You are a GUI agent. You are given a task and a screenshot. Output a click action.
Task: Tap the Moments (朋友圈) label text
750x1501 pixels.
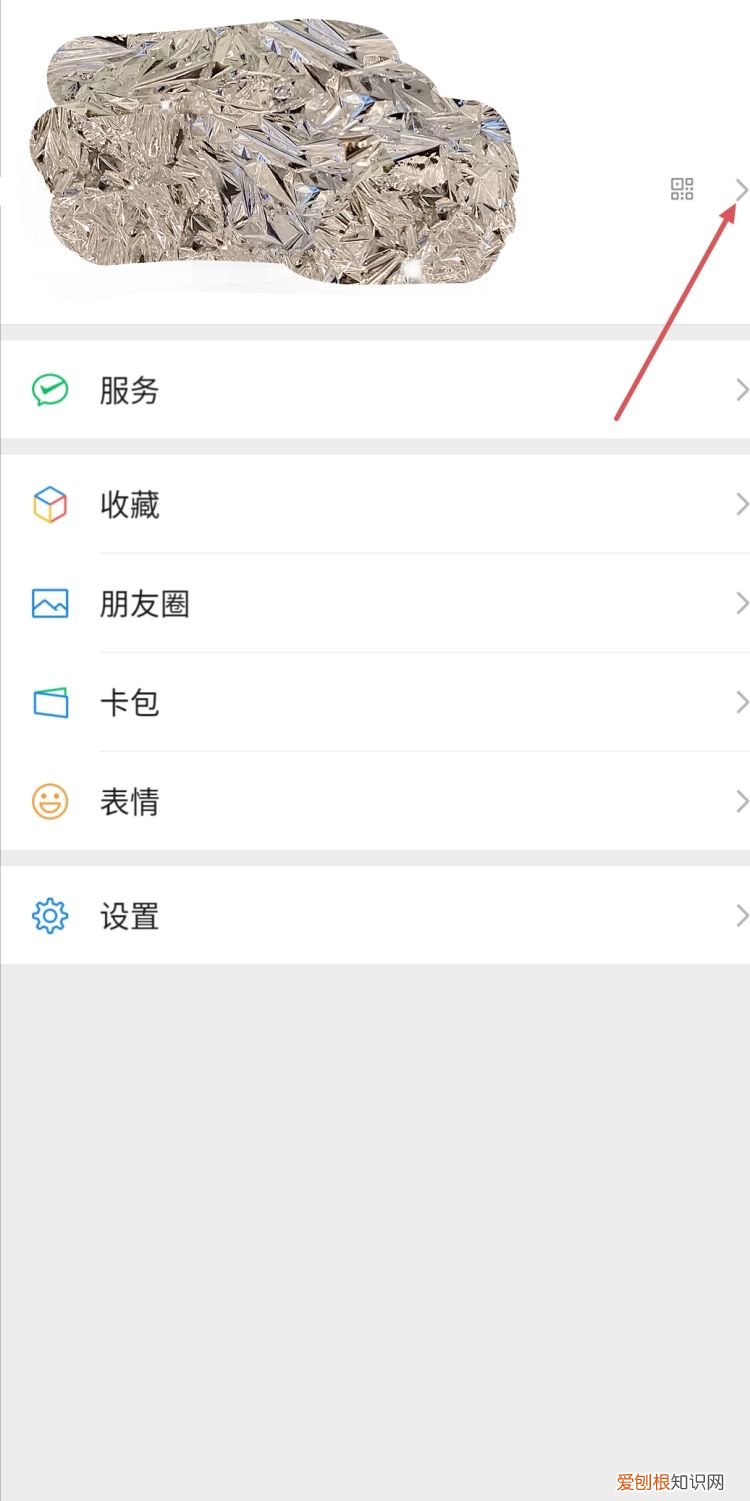coord(144,604)
